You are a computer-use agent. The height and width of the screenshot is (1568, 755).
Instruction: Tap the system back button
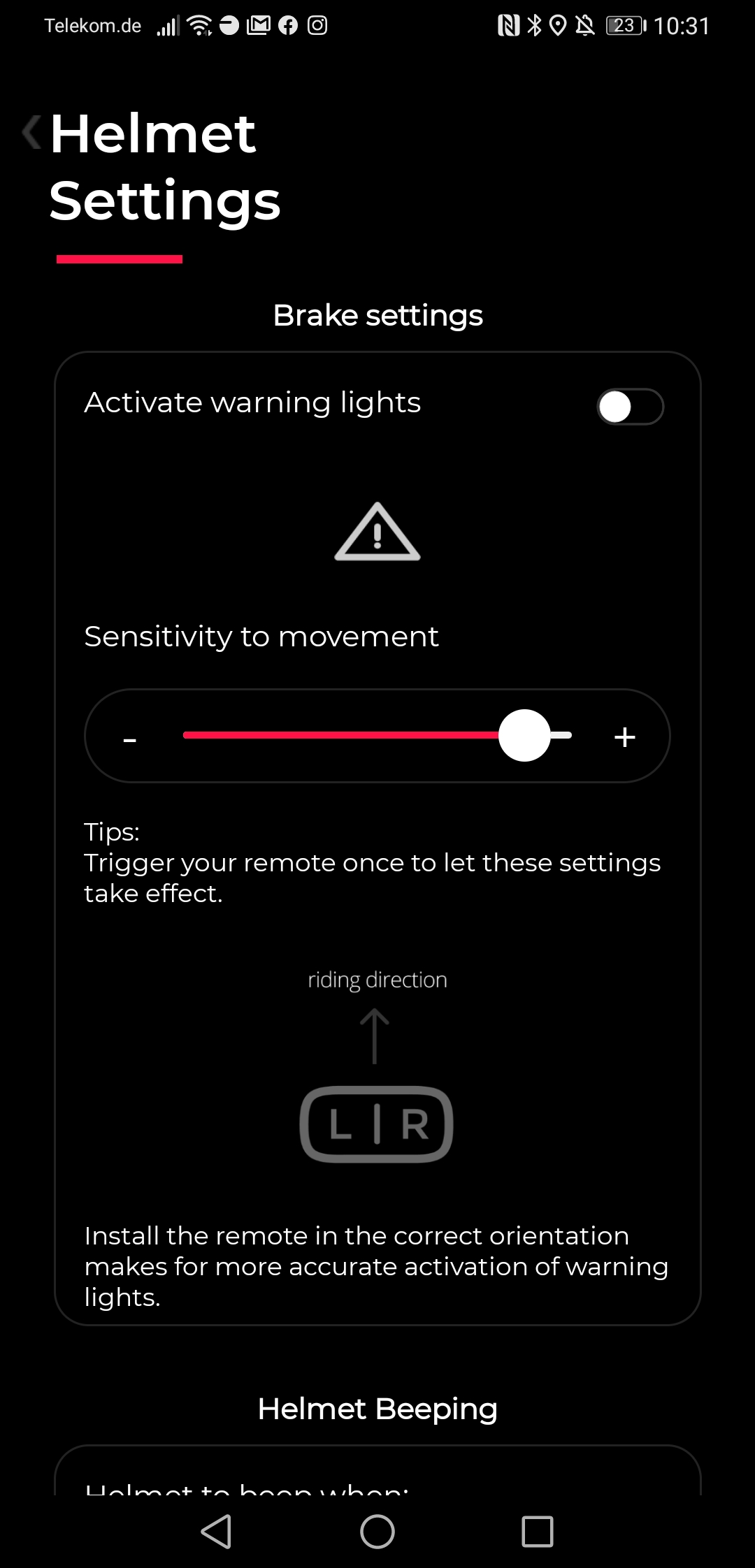pyautogui.click(x=216, y=1532)
